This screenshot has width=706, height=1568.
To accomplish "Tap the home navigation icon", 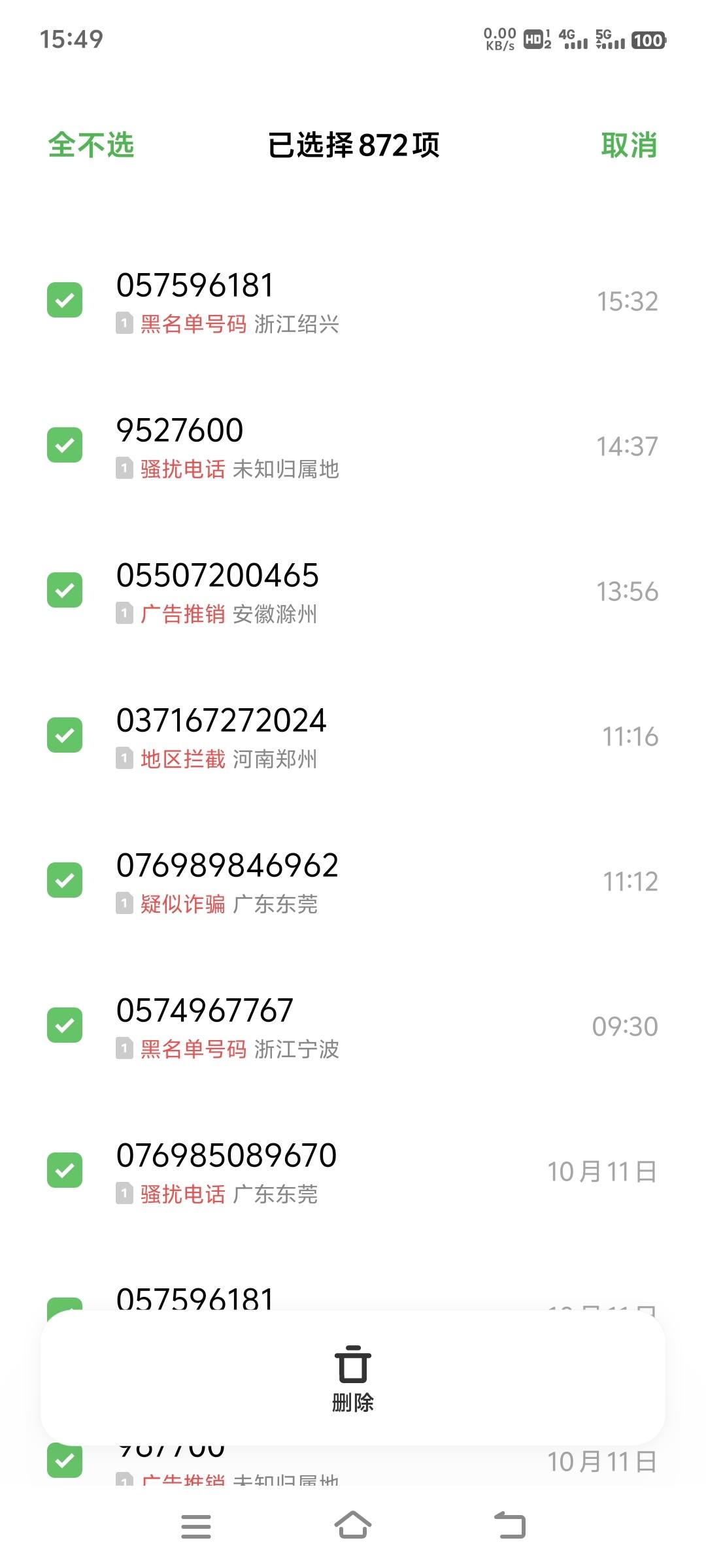I will 353,1526.
